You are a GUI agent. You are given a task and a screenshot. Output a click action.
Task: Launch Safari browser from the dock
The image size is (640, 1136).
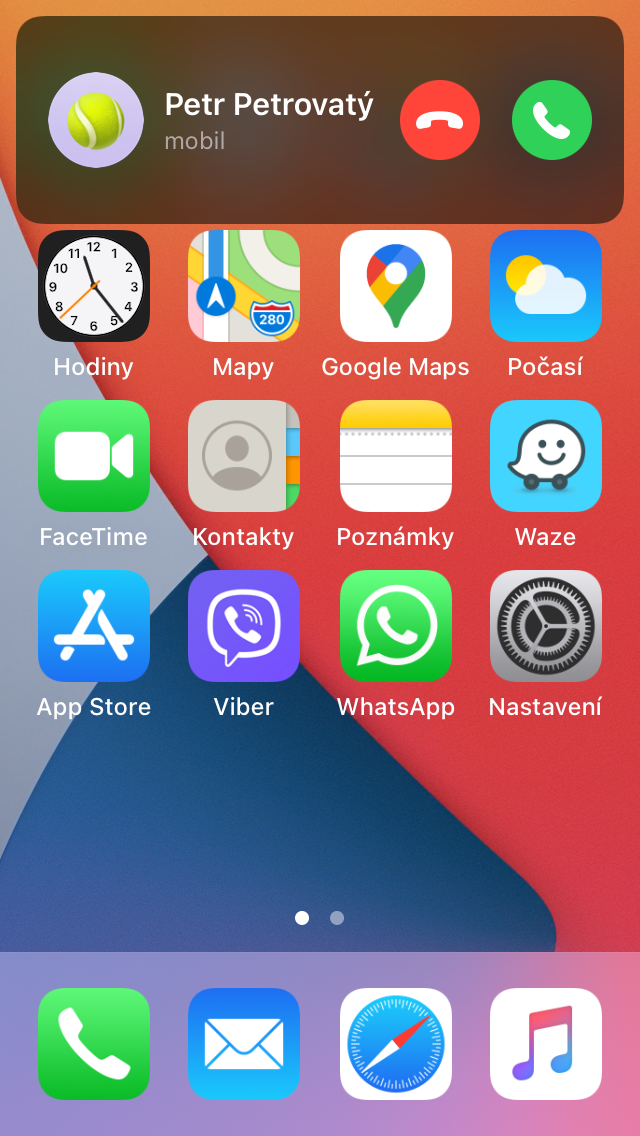[x=396, y=1044]
